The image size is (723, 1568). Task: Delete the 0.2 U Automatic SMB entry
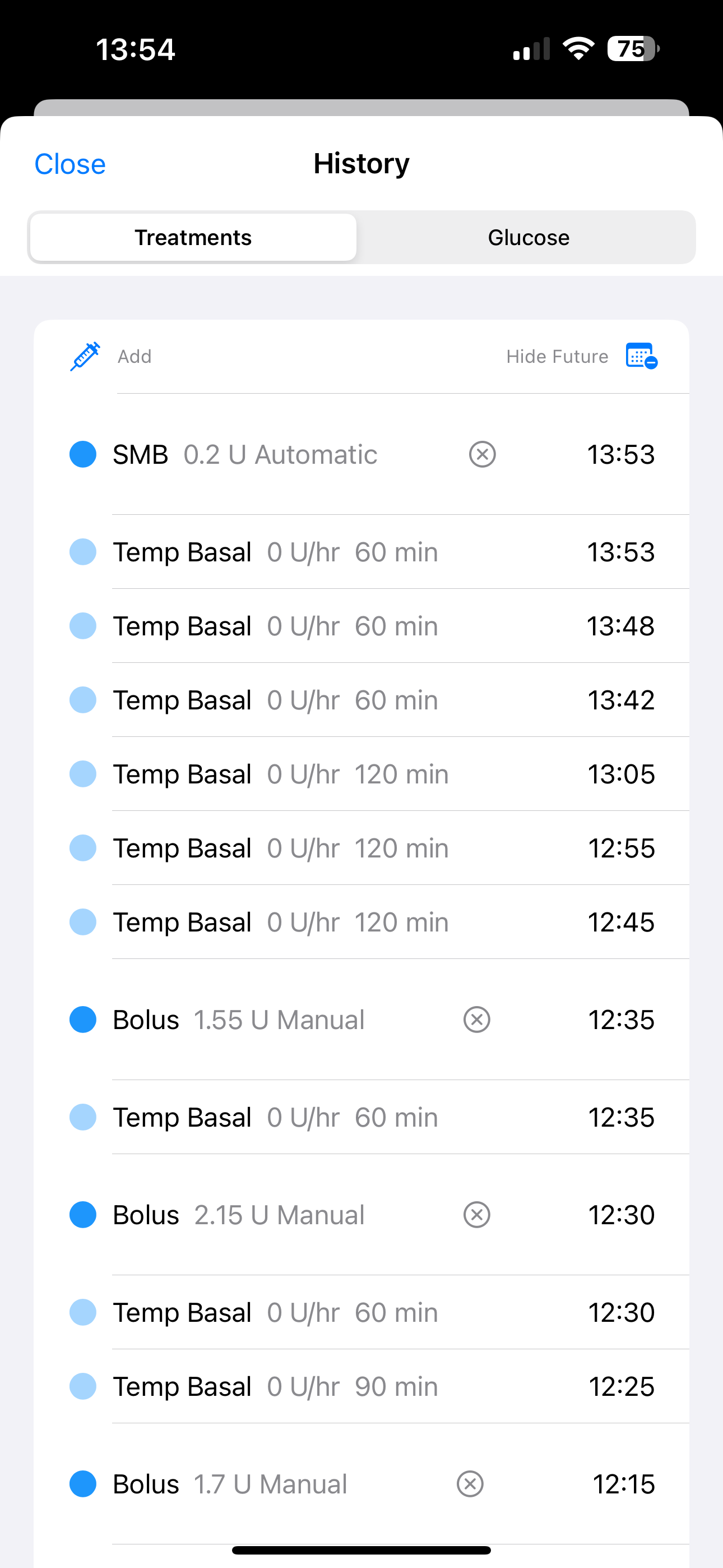pos(481,454)
